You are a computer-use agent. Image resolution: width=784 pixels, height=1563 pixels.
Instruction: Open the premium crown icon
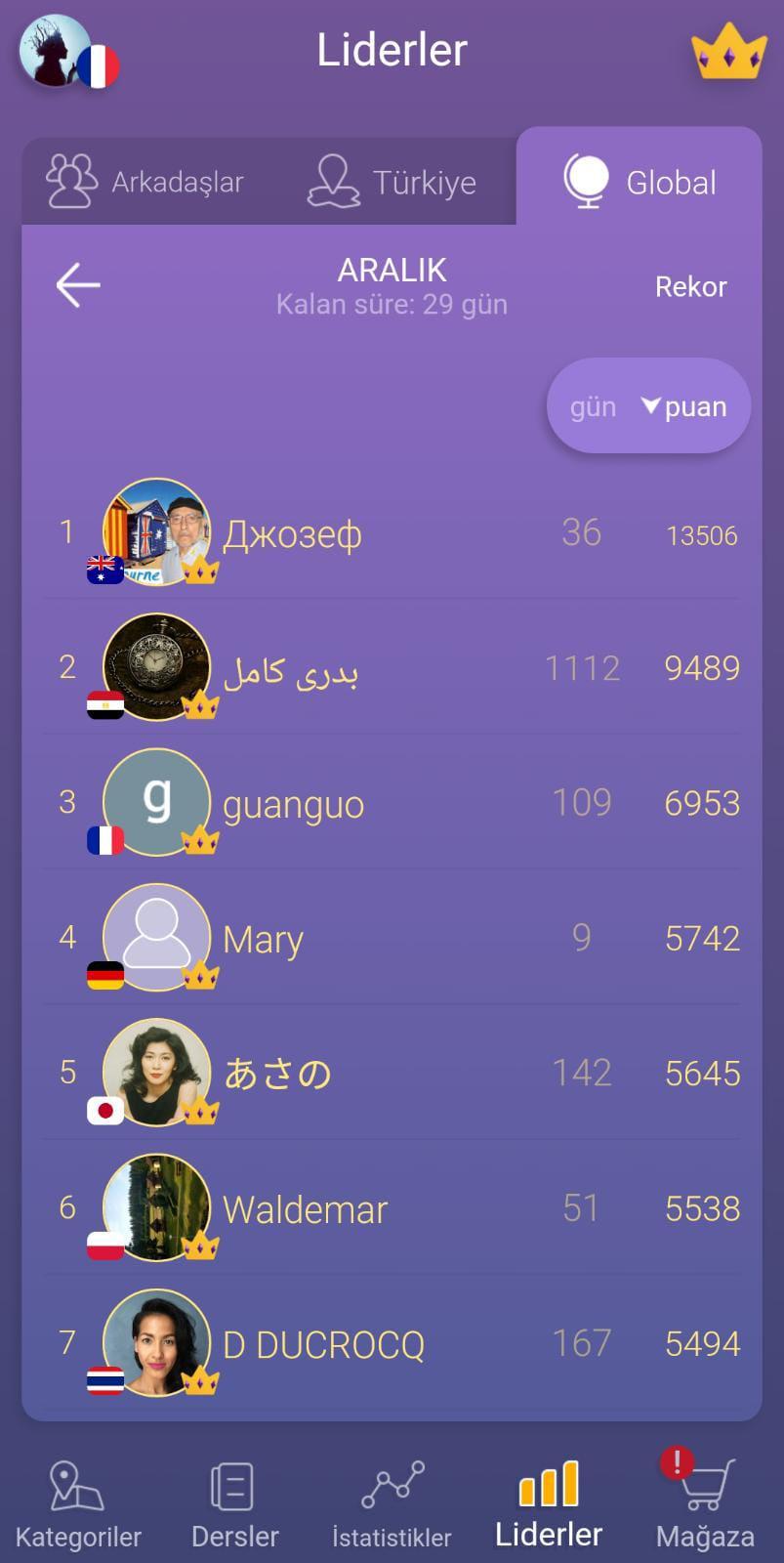click(x=727, y=54)
